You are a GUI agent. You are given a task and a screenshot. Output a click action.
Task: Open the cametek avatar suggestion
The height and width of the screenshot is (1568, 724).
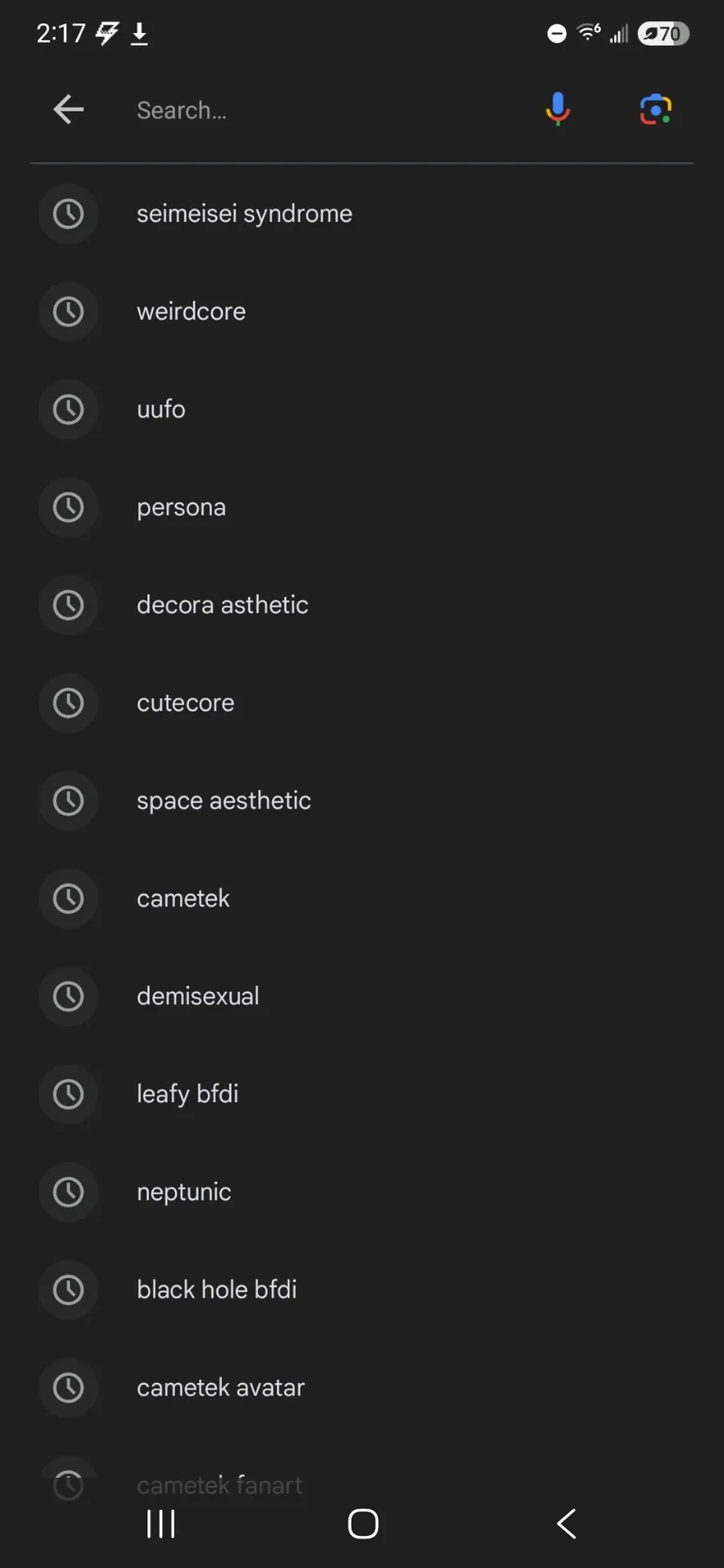point(362,1388)
